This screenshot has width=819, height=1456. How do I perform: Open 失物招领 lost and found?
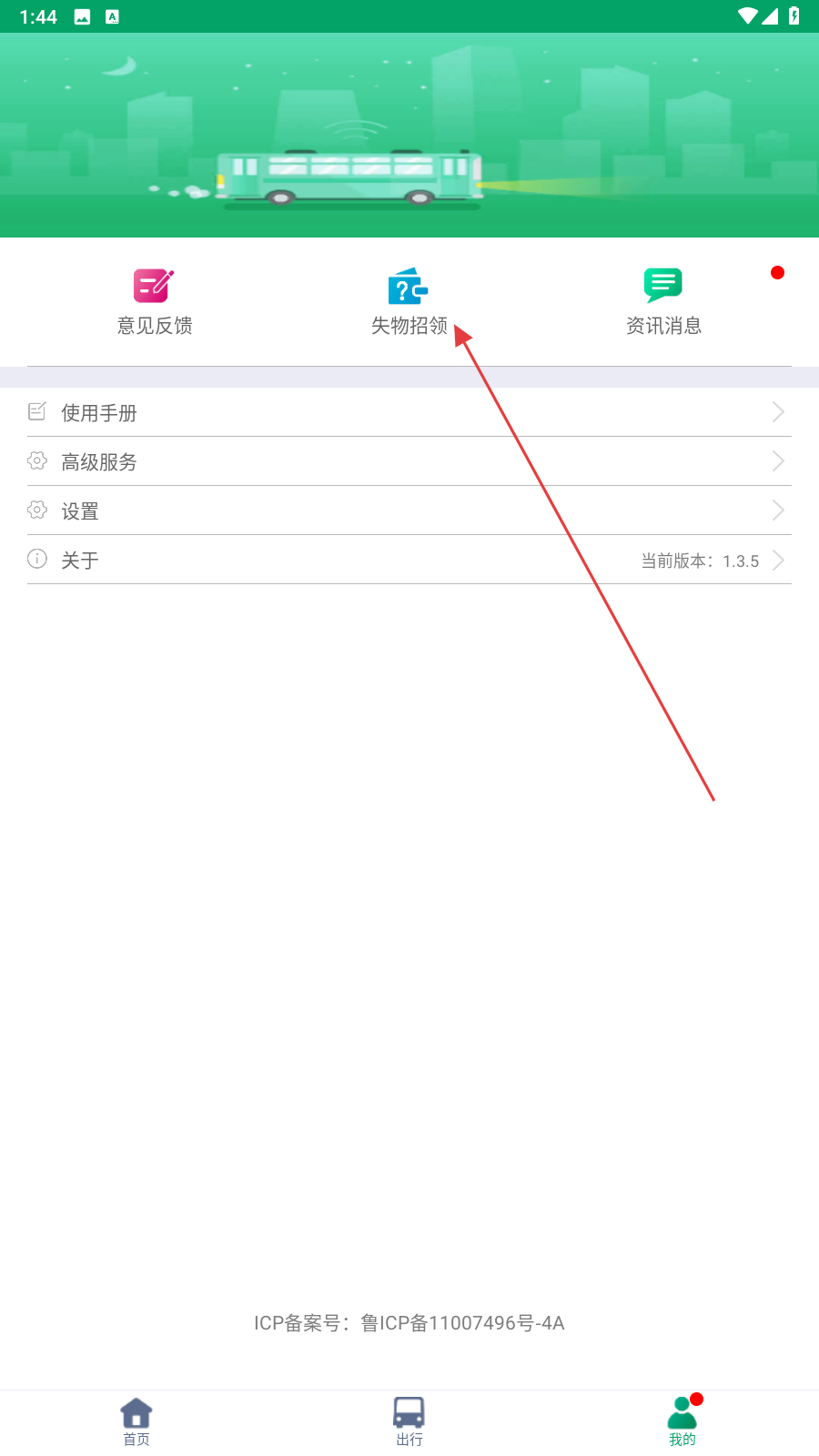(409, 302)
